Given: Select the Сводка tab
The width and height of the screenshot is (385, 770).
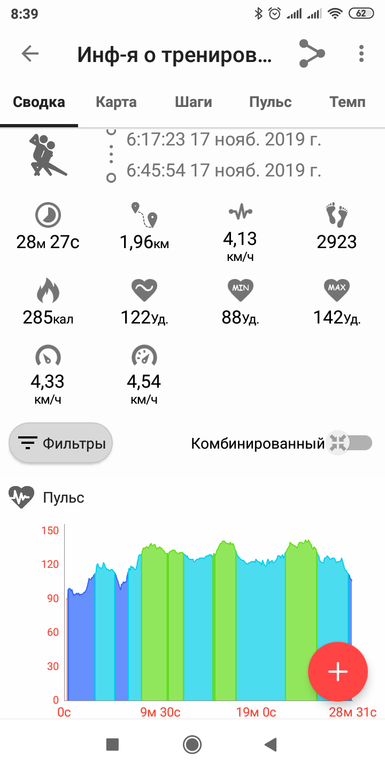Looking at the screenshot, I should (x=39, y=102).
